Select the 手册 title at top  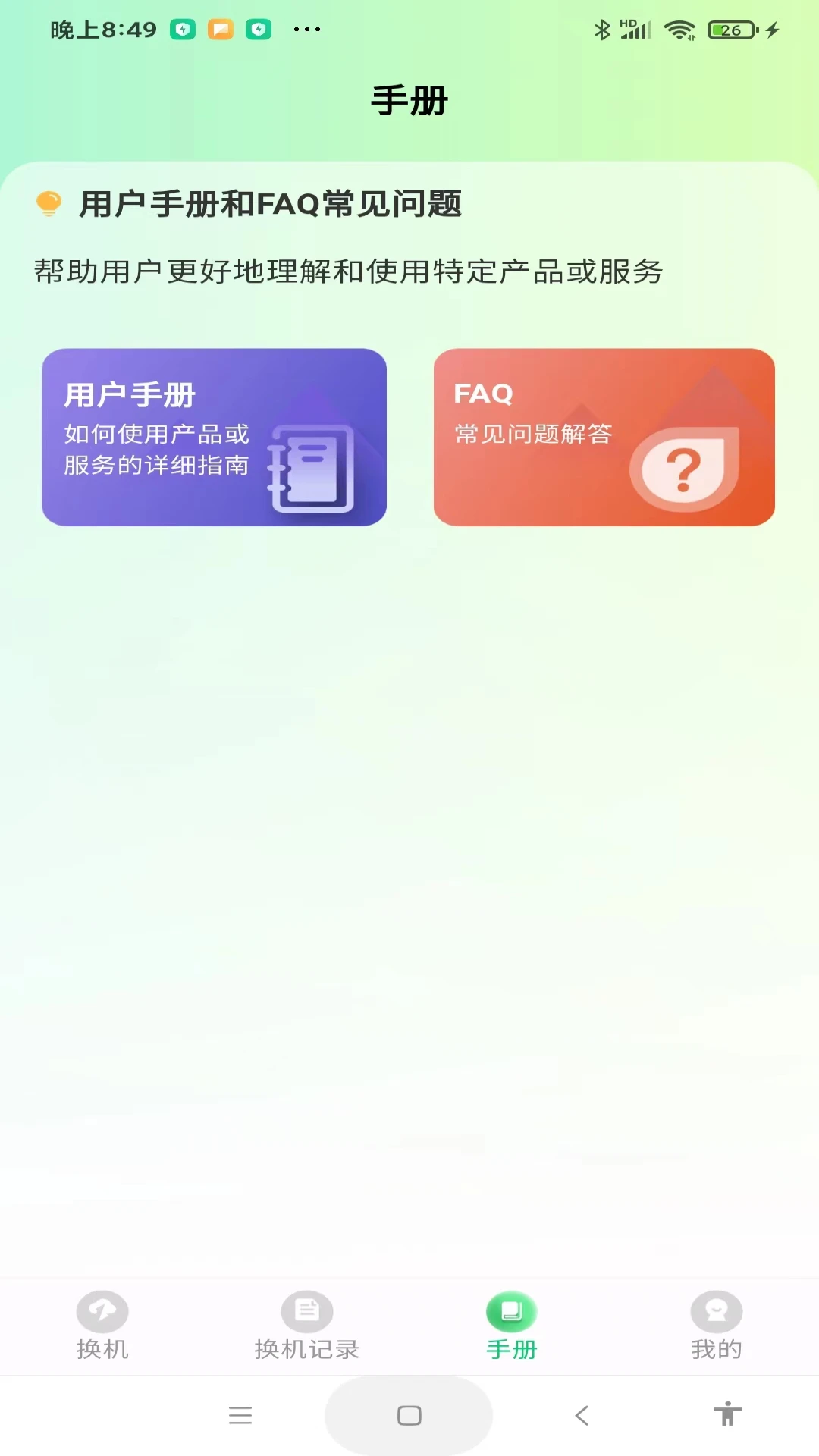point(409,98)
